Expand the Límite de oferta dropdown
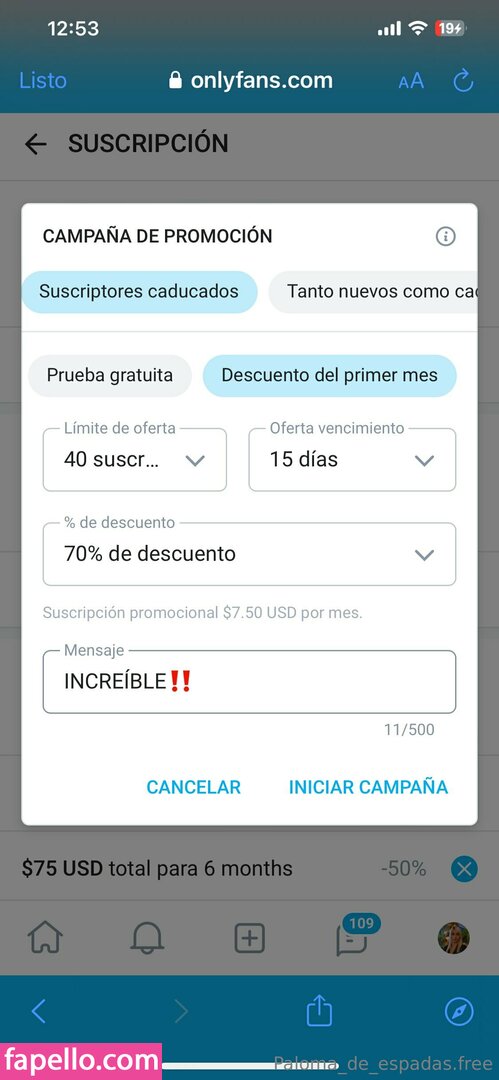The height and width of the screenshot is (1080, 499). pyautogui.click(x=134, y=459)
